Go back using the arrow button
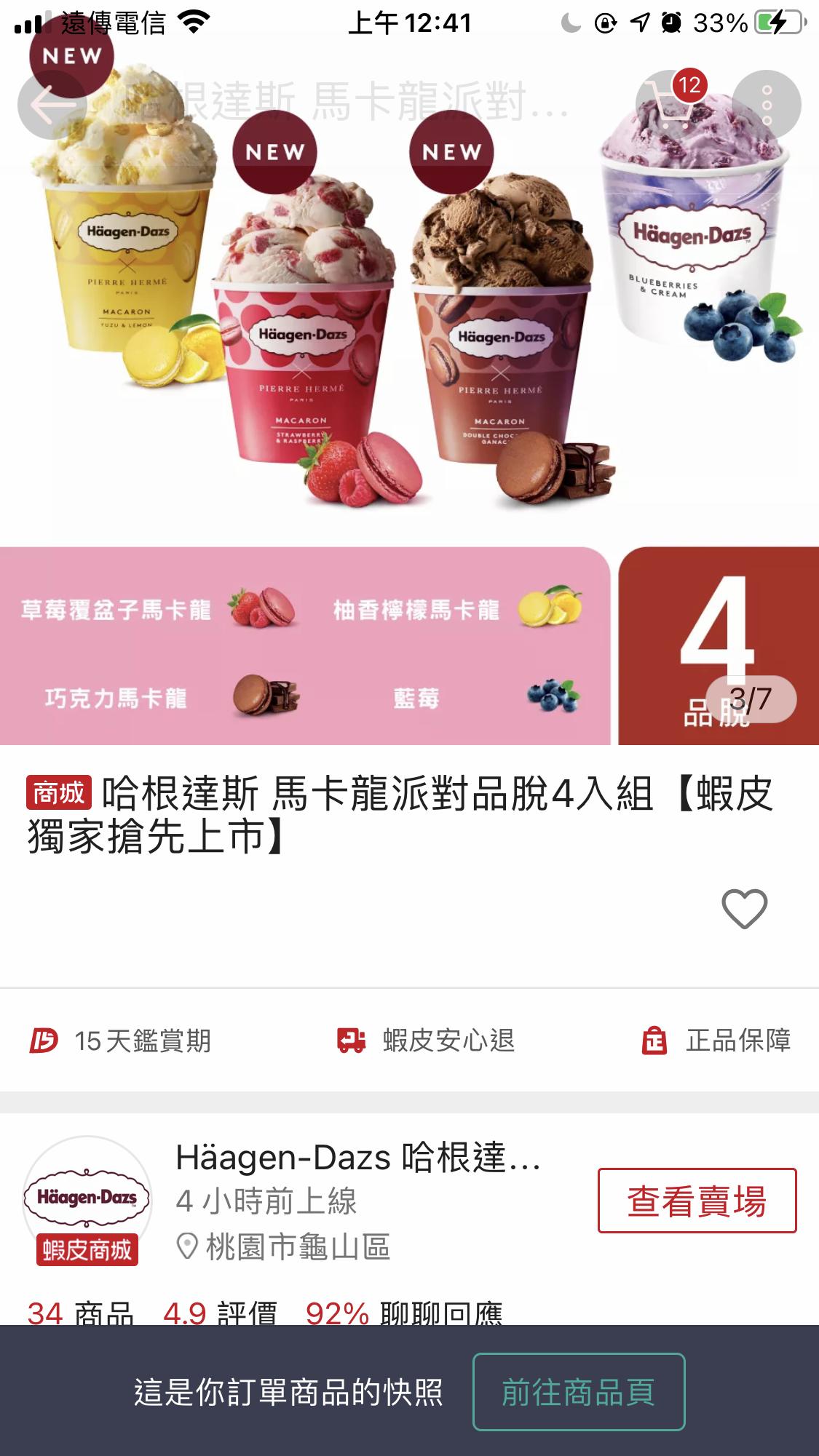Viewport: 819px width, 1456px height. [52, 105]
